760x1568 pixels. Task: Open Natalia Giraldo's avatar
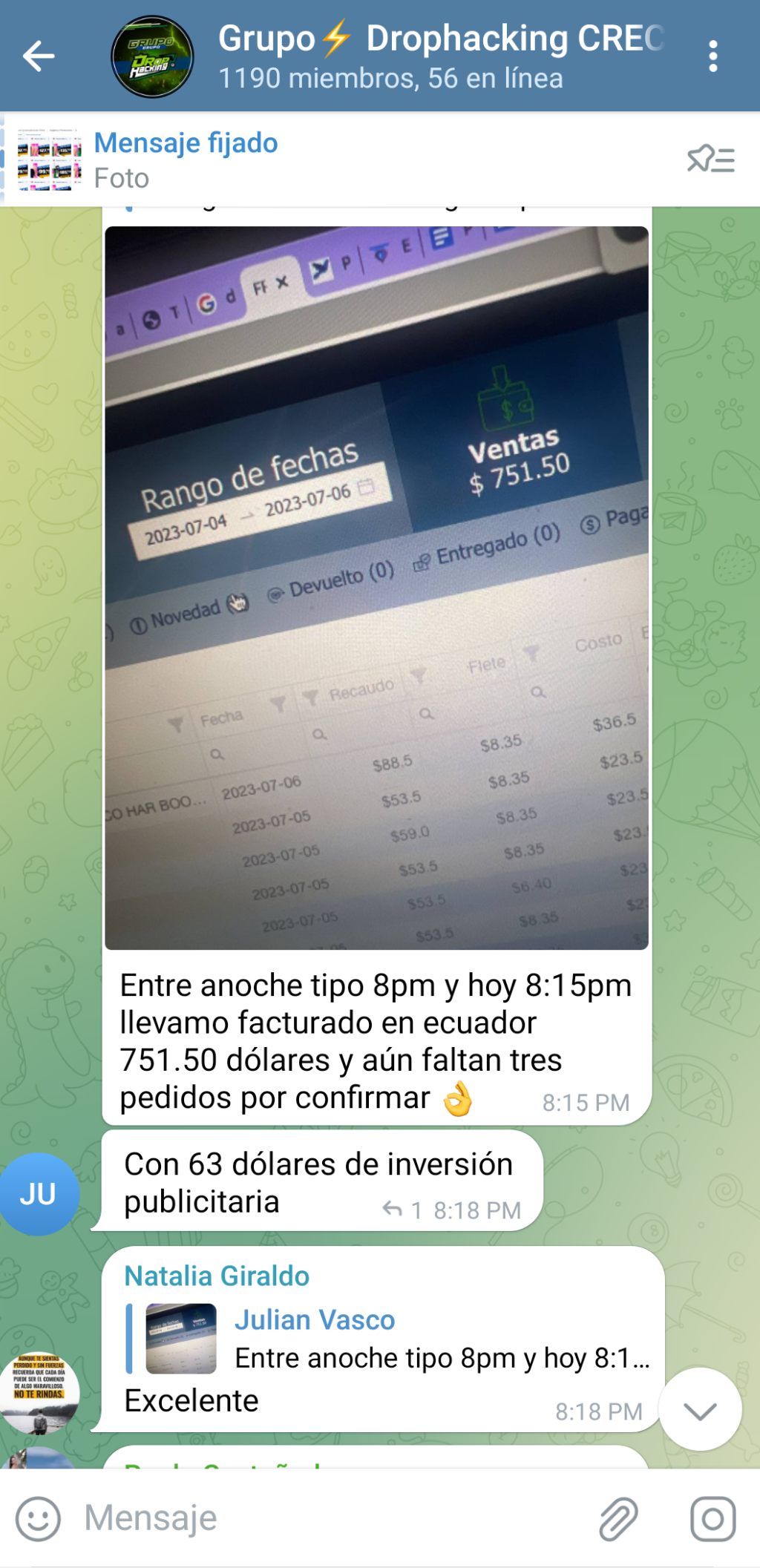coord(39,1393)
